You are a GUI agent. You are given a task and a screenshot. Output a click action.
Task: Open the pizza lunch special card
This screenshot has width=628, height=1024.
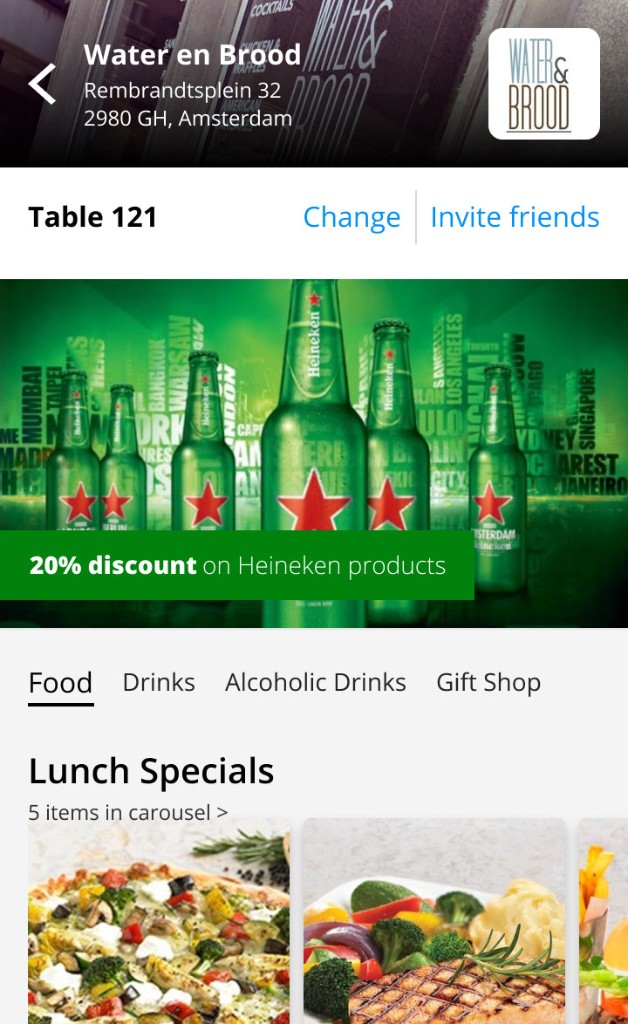[158, 925]
